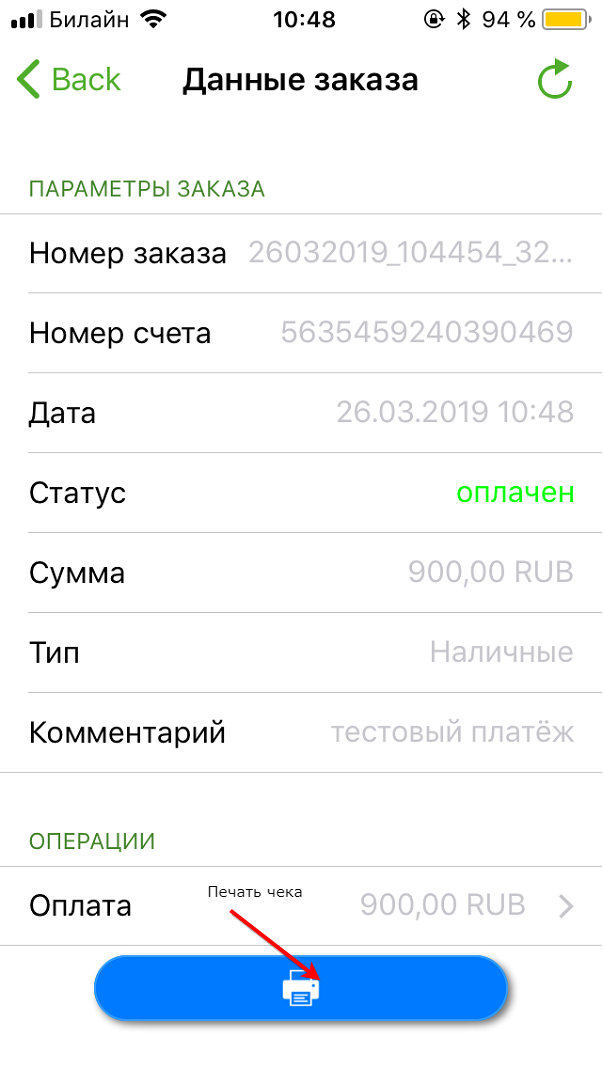The width and height of the screenshot is (603, 1069).
Task: Go back using the Back button
Action: coord(69,80)
